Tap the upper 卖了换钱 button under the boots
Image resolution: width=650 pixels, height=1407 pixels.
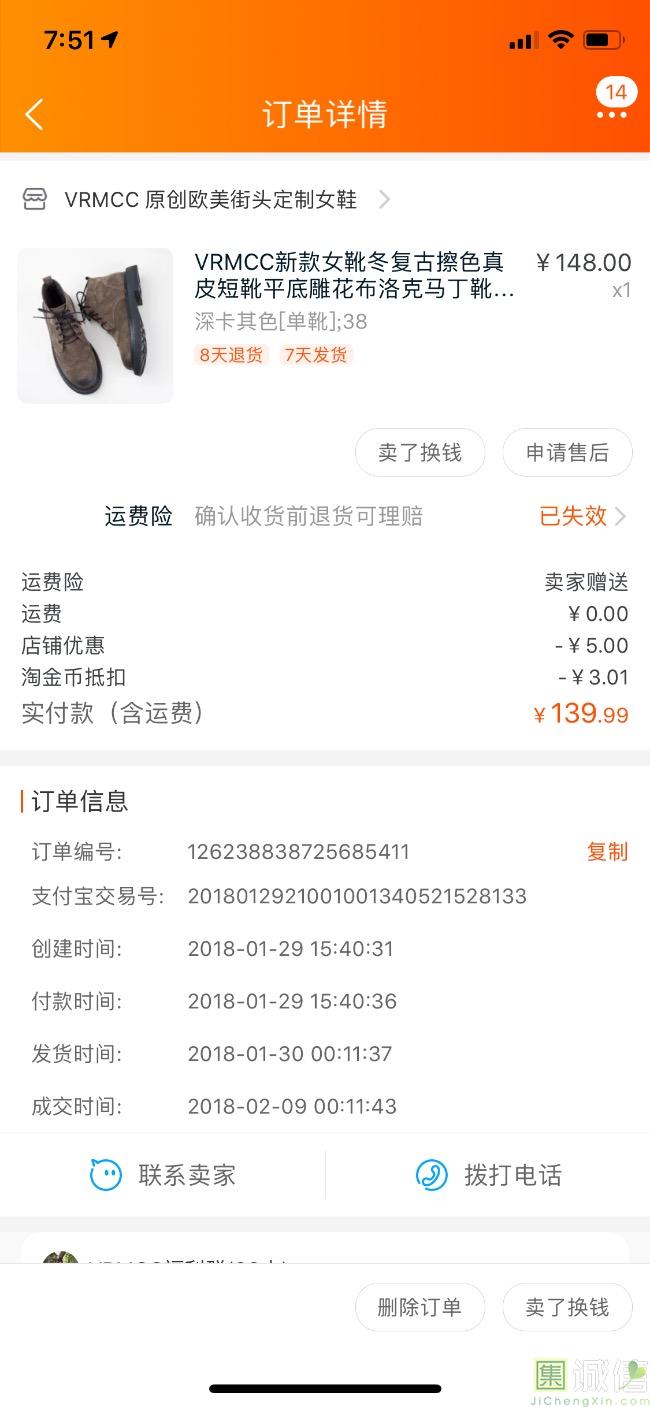coord(420,453)
